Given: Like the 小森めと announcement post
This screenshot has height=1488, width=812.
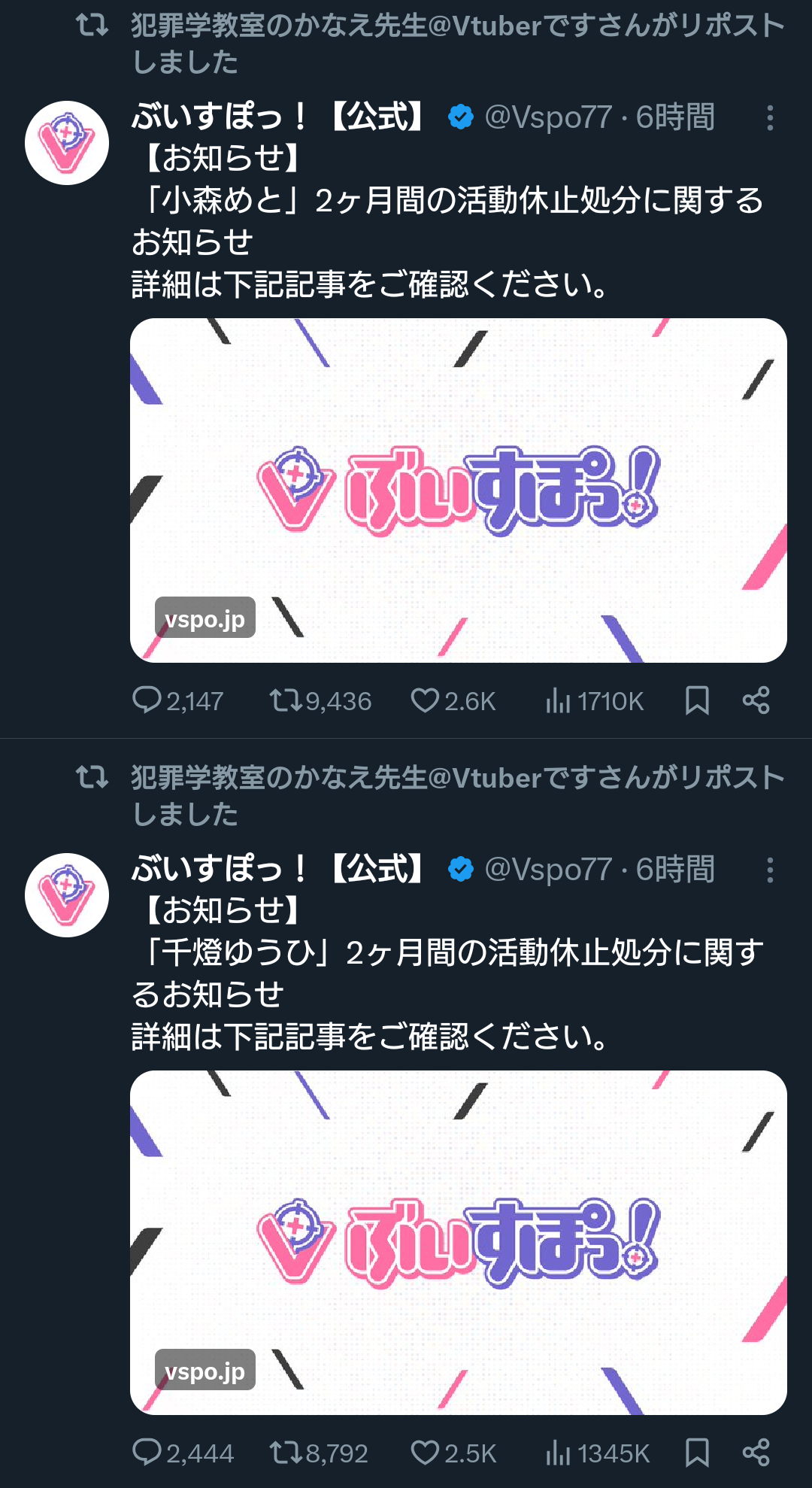Looking at the screenshot, I should [x=425, y=700].
